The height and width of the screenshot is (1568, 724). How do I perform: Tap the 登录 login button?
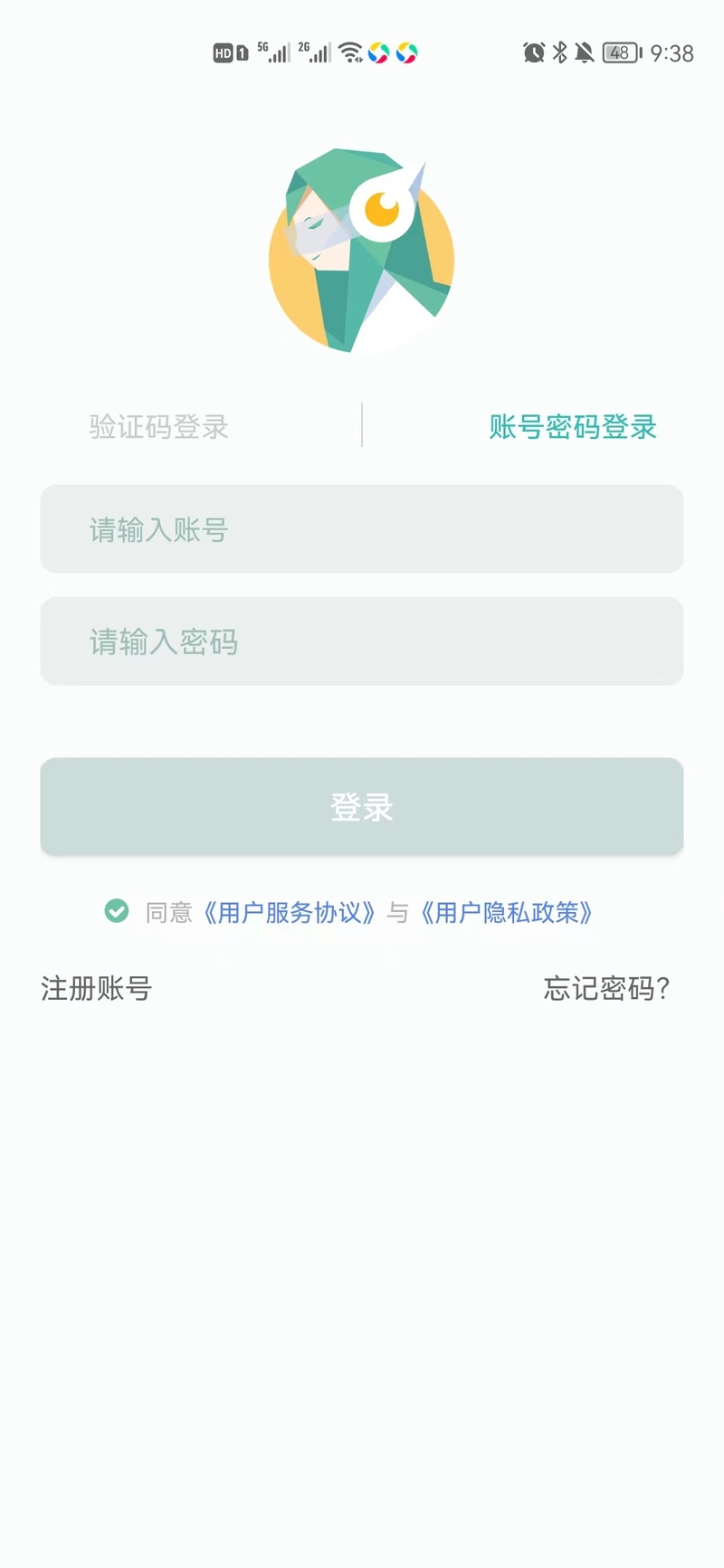coord(362,806)
